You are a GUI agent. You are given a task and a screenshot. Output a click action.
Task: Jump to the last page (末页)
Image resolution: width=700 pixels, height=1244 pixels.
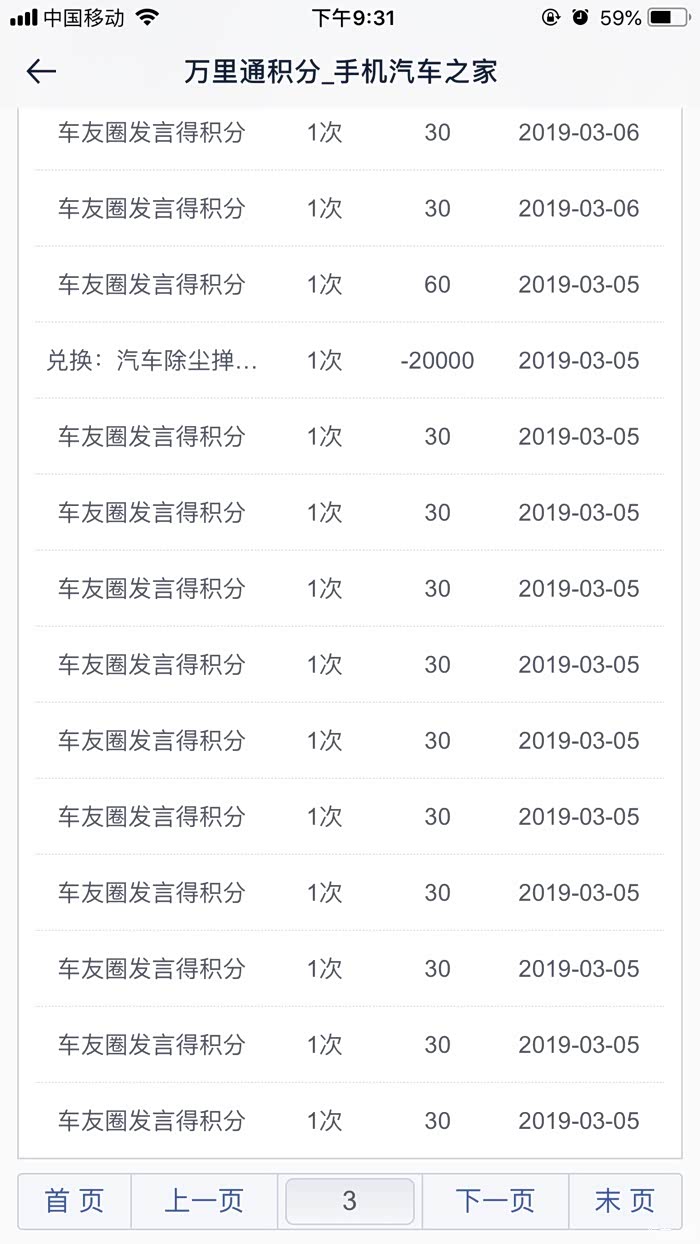[625, 1201]
